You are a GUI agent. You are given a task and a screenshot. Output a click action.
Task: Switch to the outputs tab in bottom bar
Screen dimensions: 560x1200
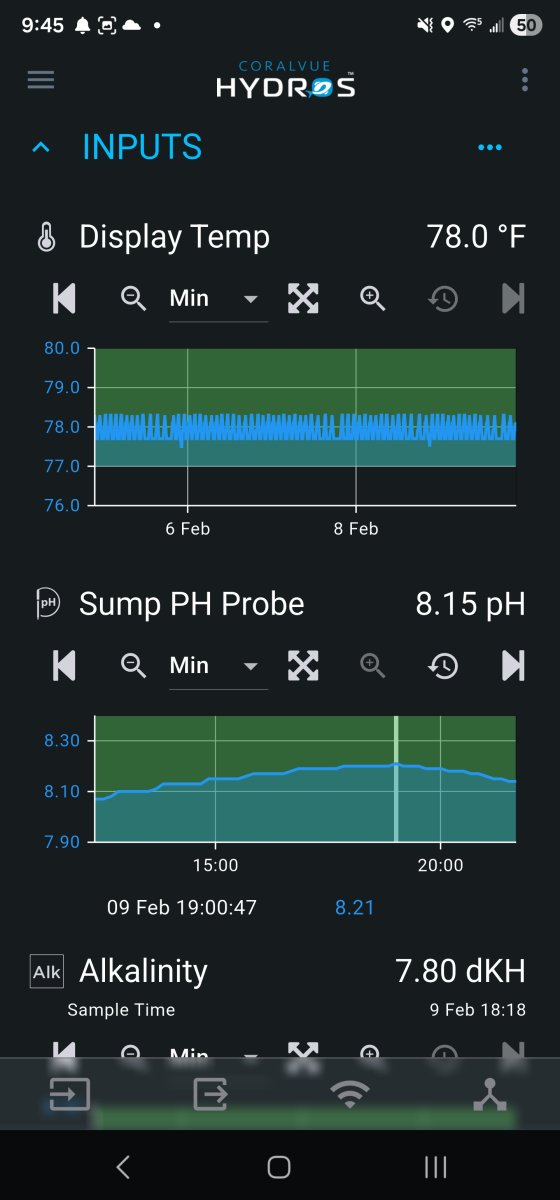(210, 1095)
